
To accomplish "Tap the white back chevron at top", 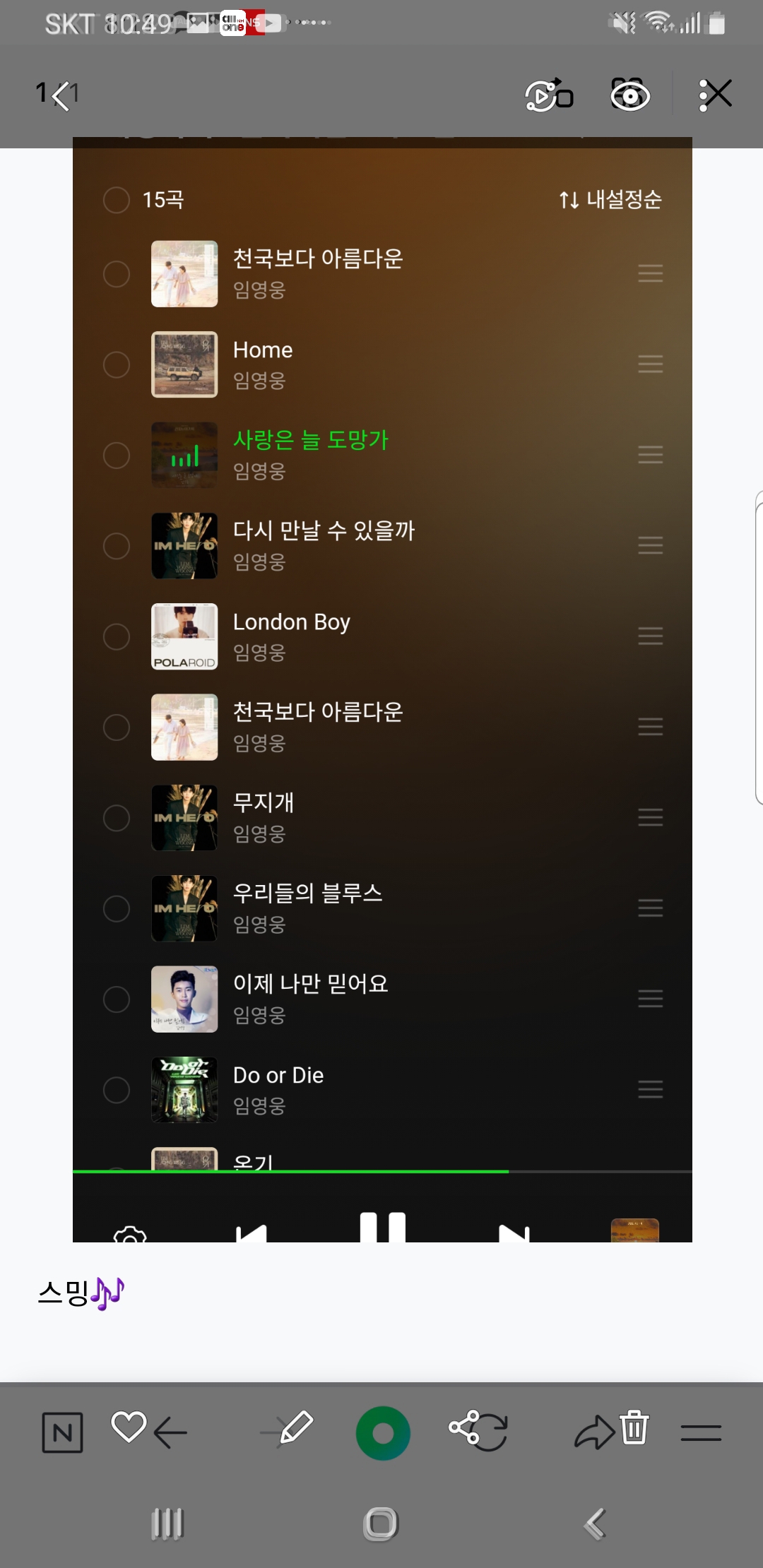I will [61, 95].
